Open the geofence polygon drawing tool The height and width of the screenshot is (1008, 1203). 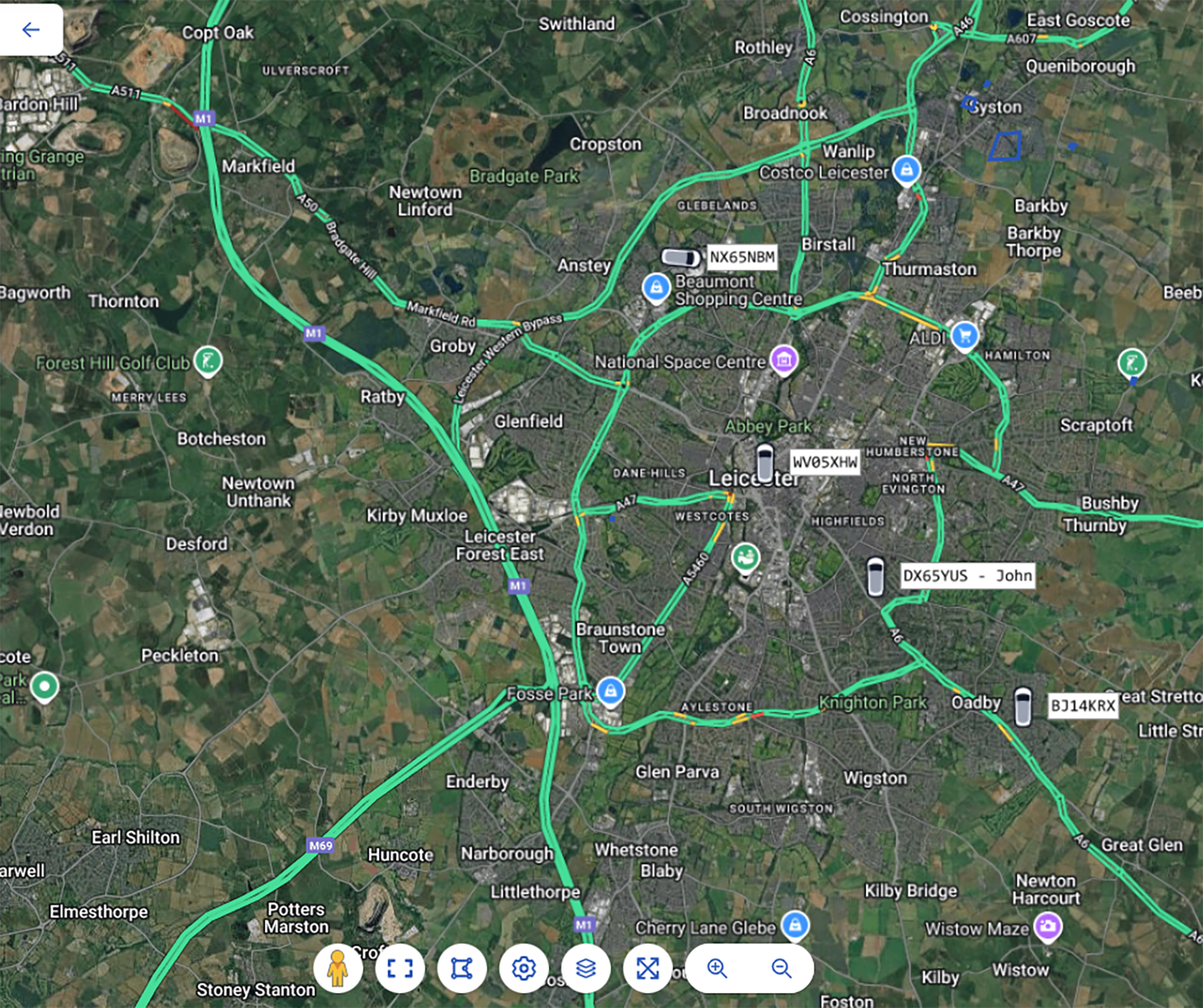tap(462, 968)
